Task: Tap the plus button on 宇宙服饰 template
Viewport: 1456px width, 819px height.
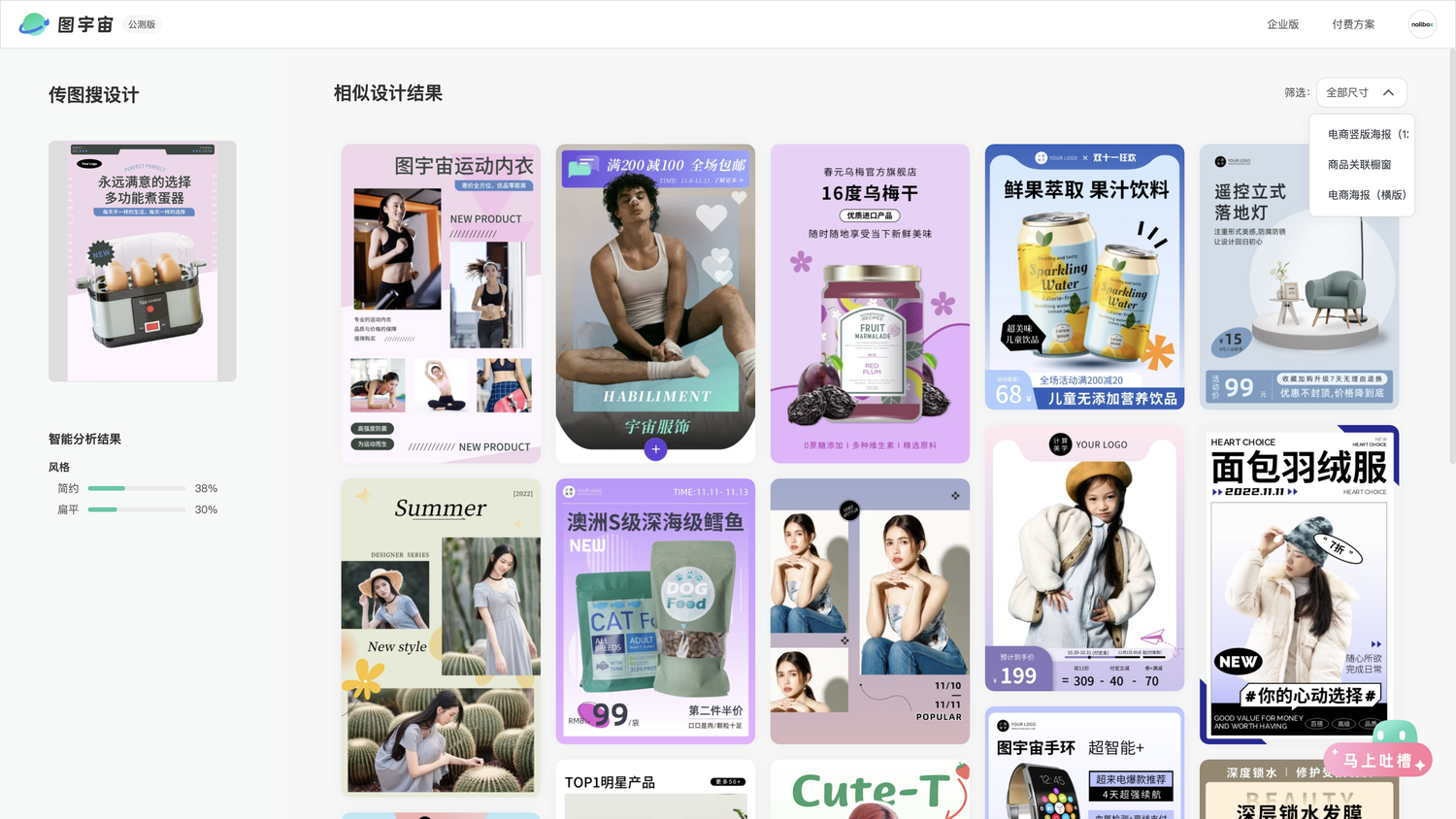Action: tap(656, 449)
